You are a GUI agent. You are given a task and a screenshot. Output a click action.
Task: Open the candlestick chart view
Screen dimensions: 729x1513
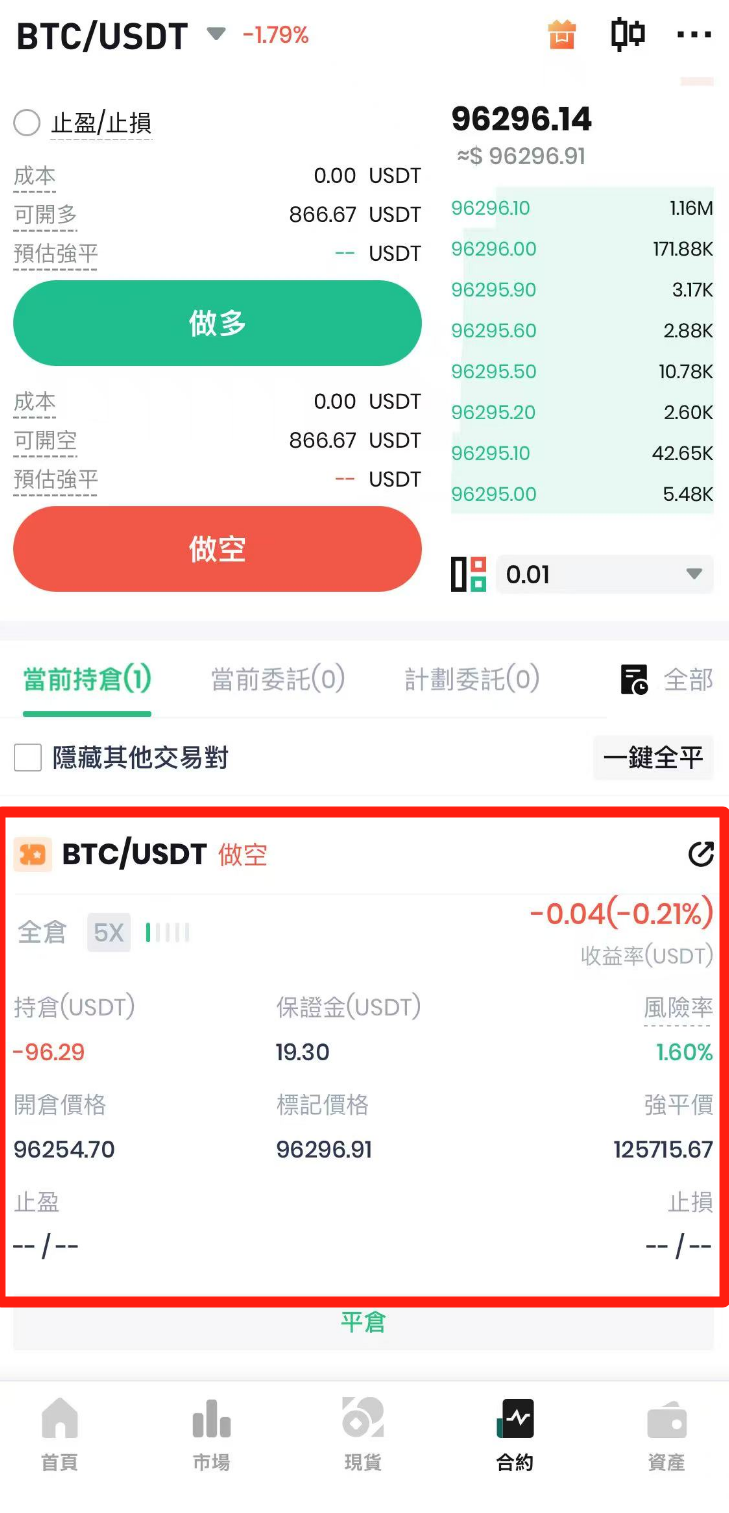point(628,35)
